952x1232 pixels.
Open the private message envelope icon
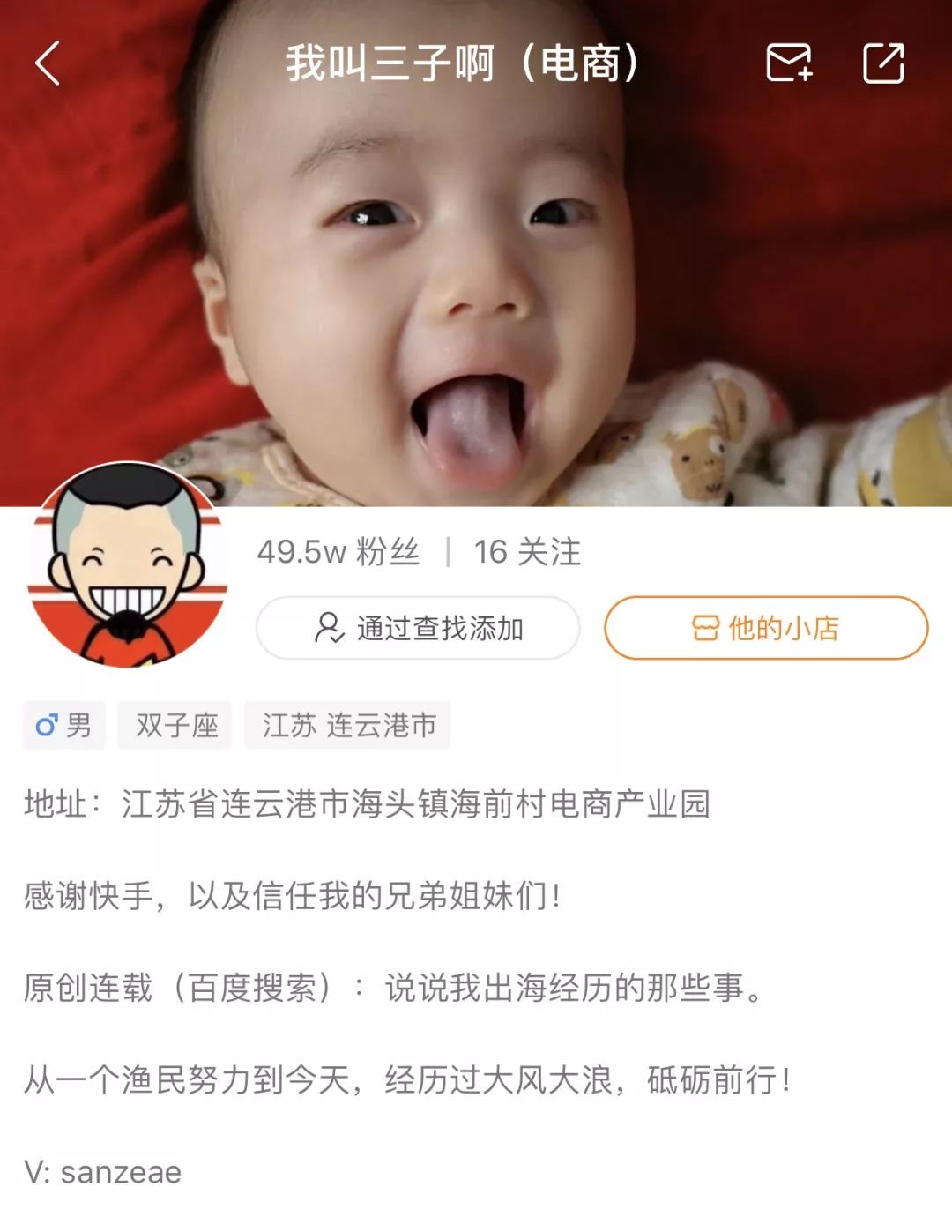tap(788, 63)
